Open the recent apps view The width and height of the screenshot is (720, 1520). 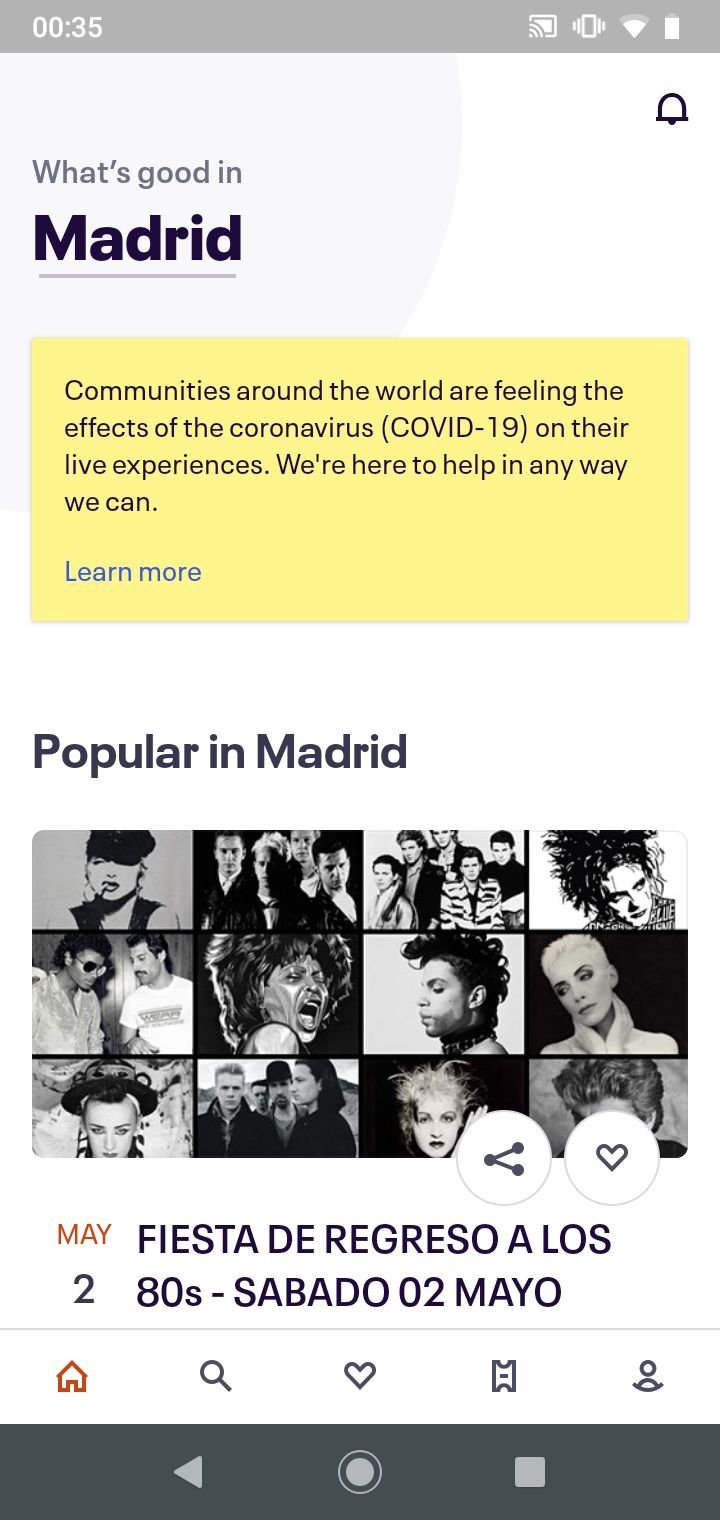pos(530,1472)
